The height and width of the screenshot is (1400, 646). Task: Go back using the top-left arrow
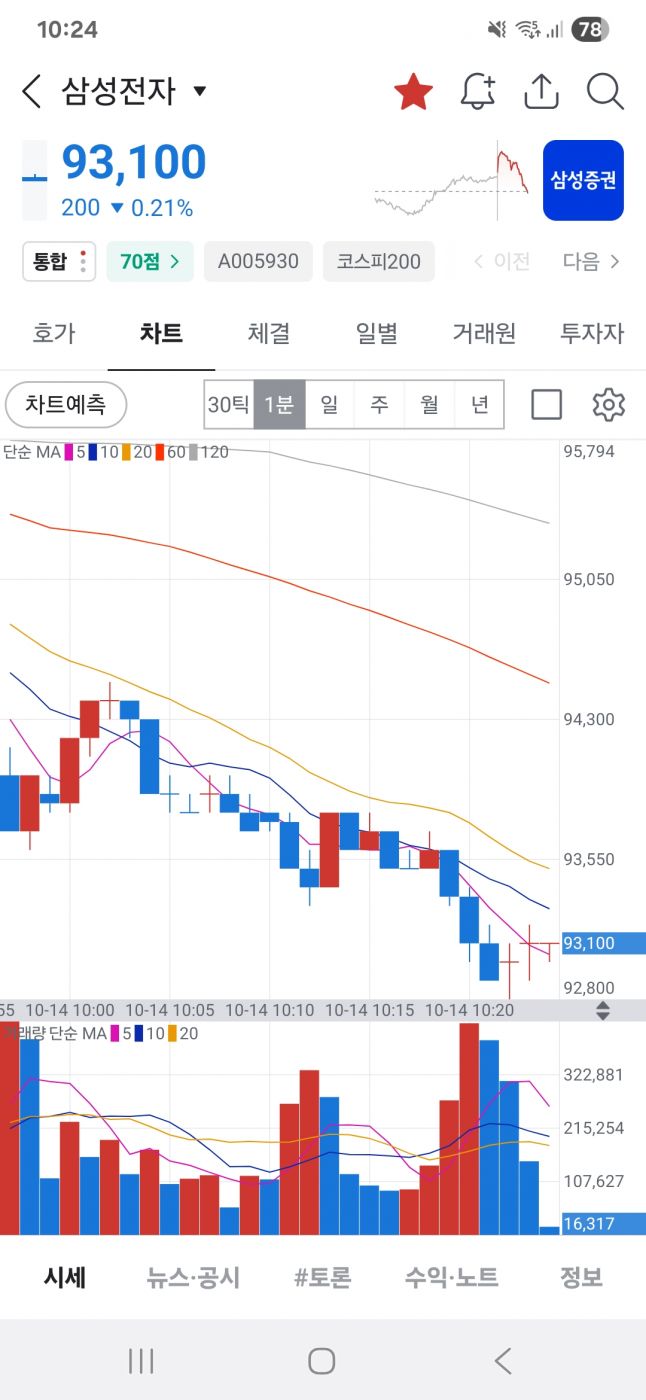click(32, 92)
